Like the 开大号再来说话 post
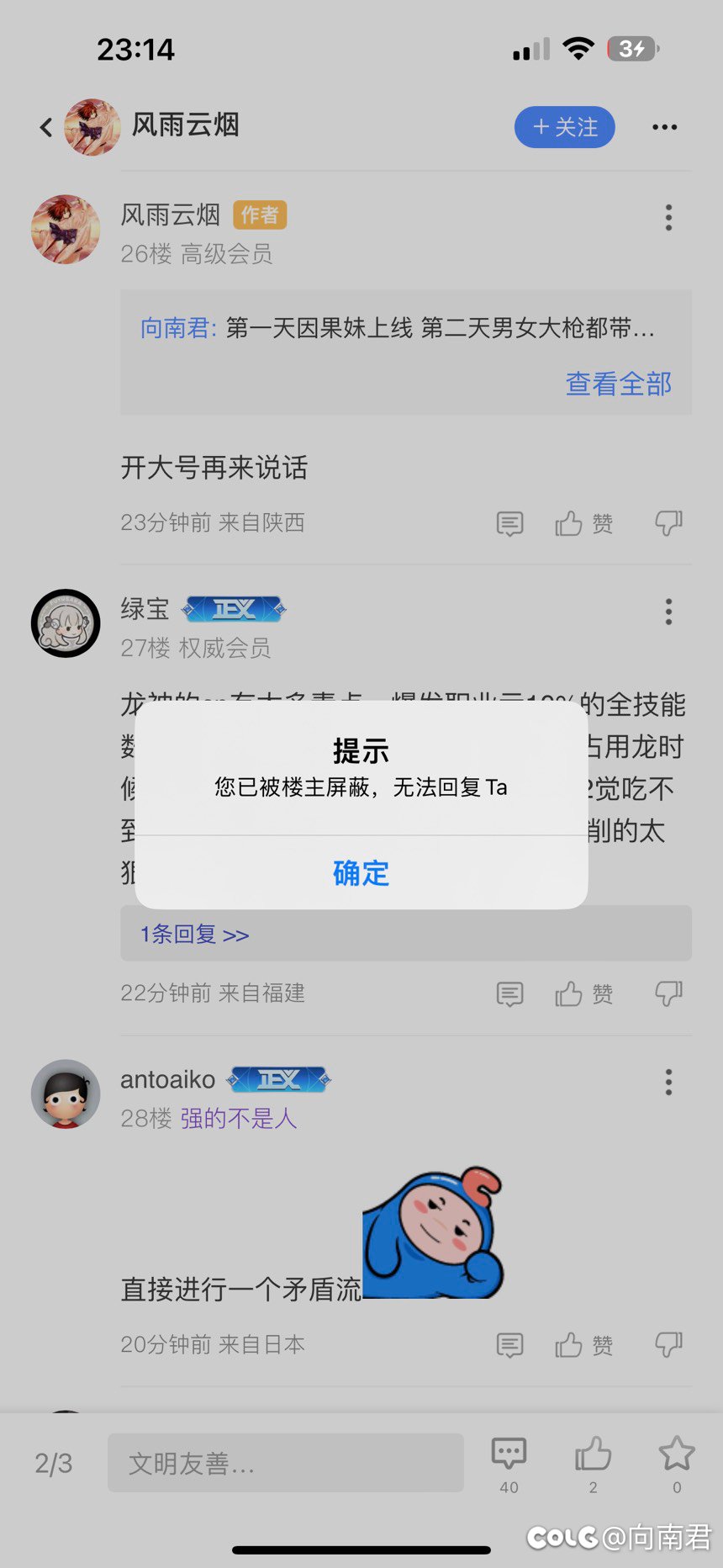Screen dimensions: 723x1568 click(x=583, y=523)
